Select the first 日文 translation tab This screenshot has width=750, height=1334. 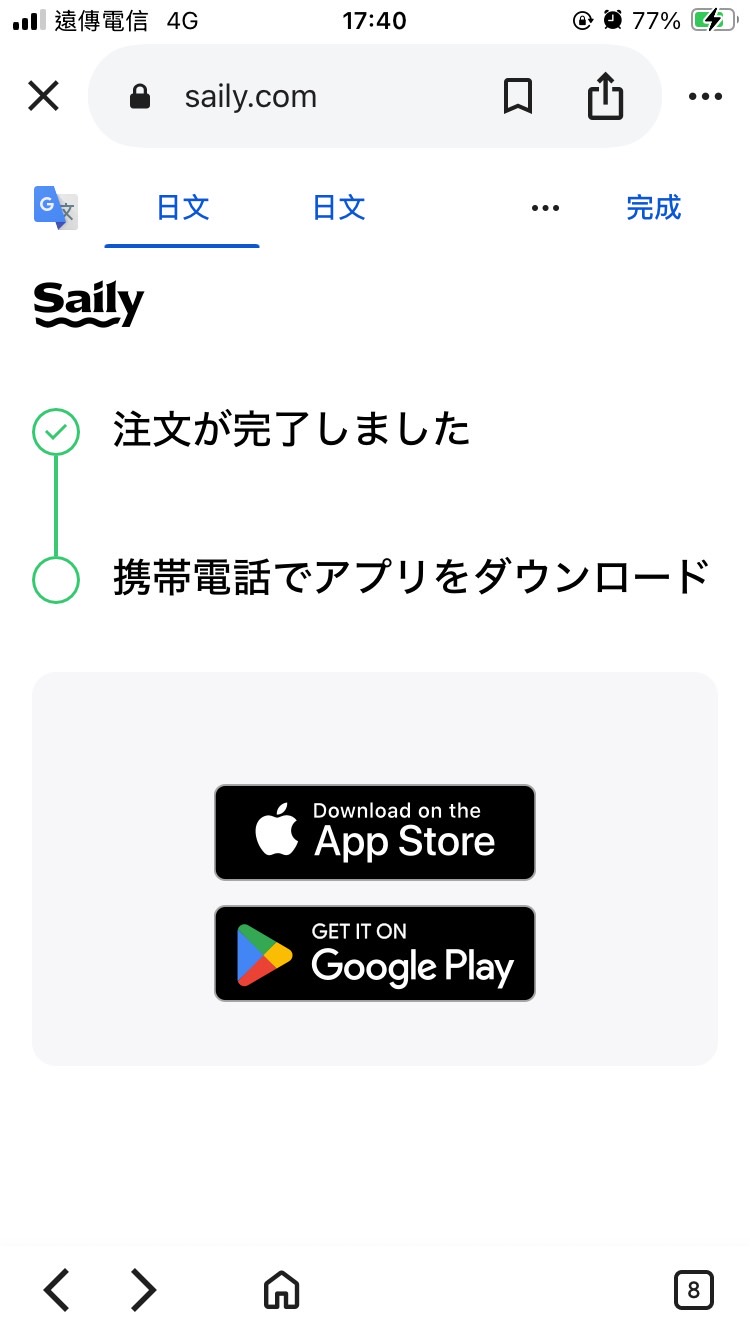tap(182, 208)
